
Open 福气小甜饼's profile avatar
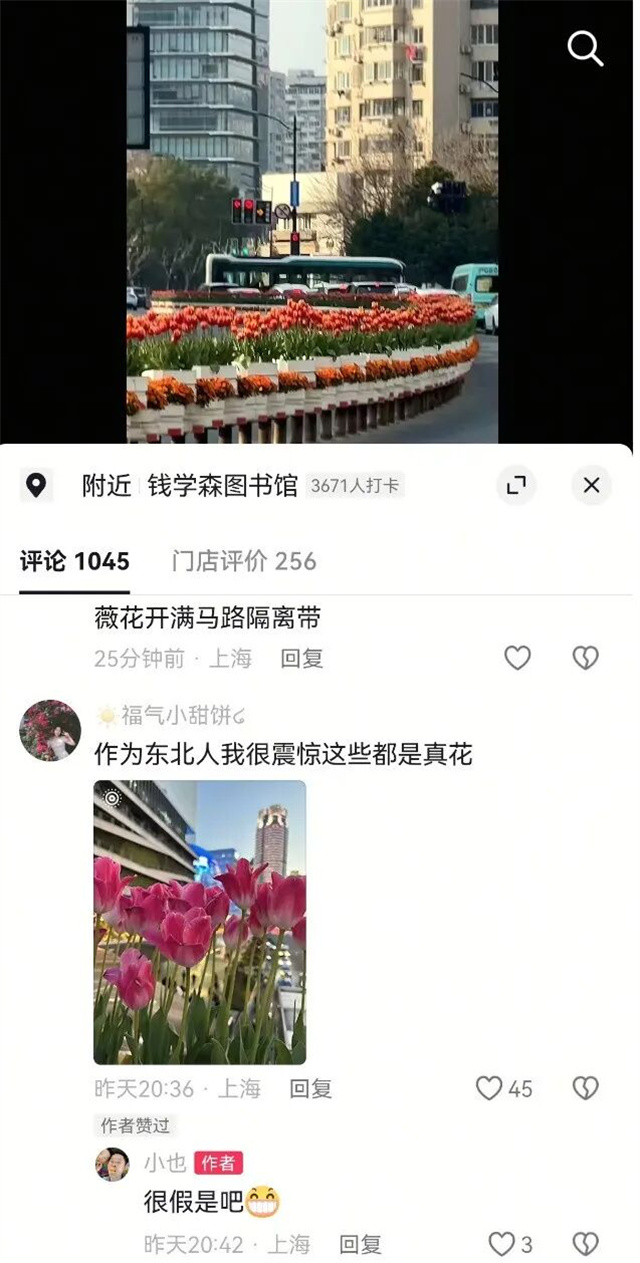pos(50,730)
